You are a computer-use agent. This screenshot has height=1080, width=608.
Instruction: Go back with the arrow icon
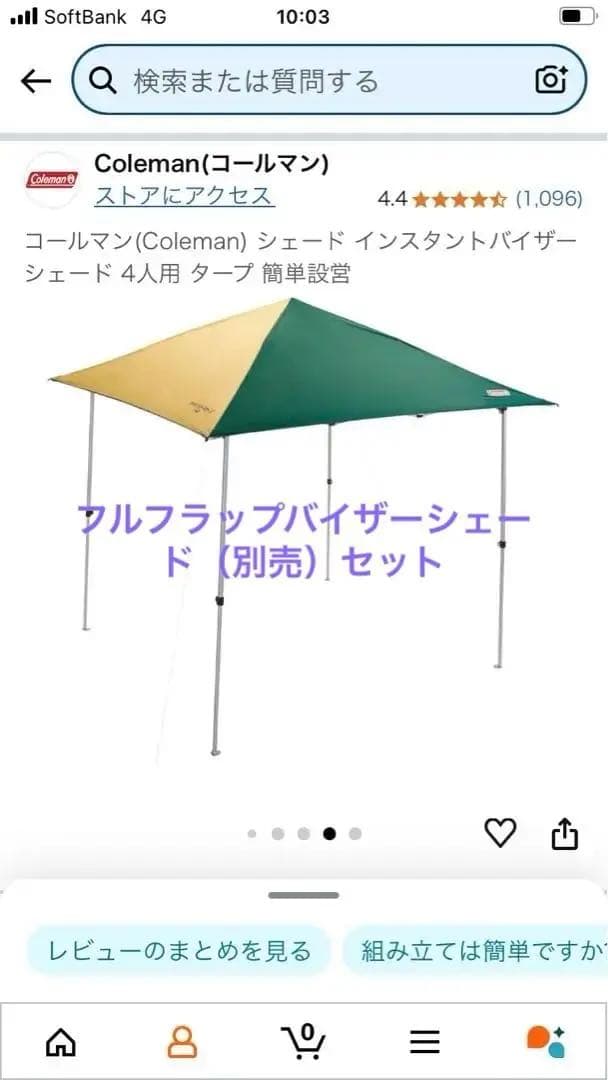click(36, 81)
